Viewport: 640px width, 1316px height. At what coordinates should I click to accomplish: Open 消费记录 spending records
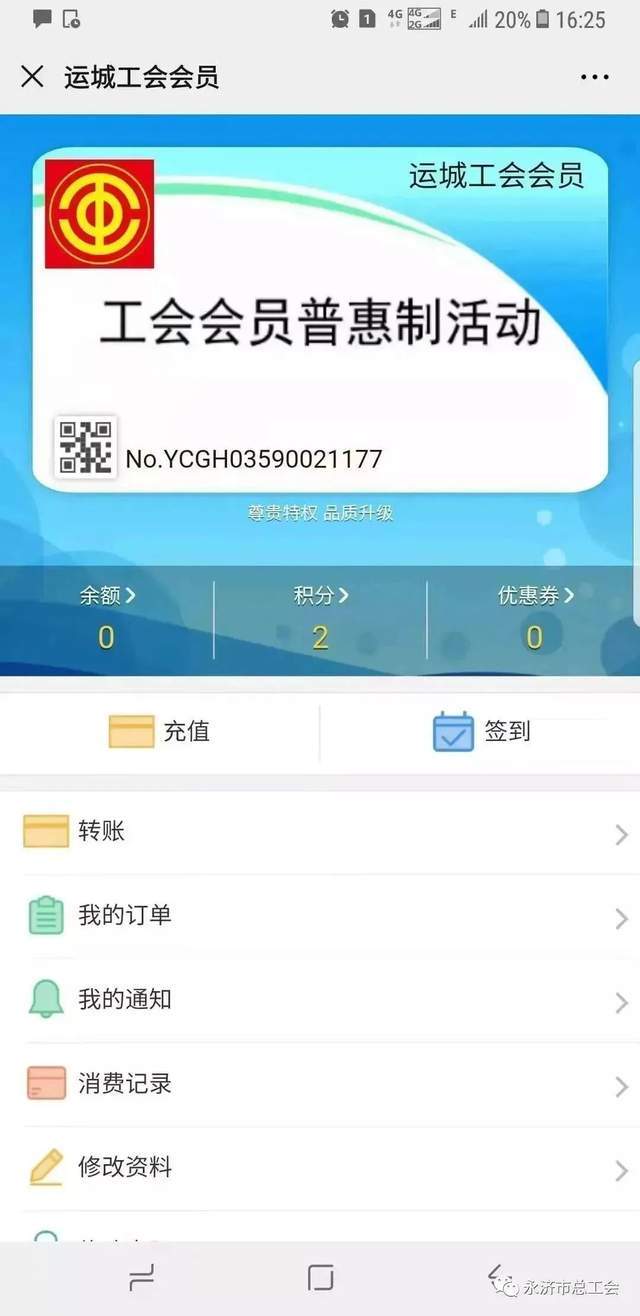point(320,1083)
